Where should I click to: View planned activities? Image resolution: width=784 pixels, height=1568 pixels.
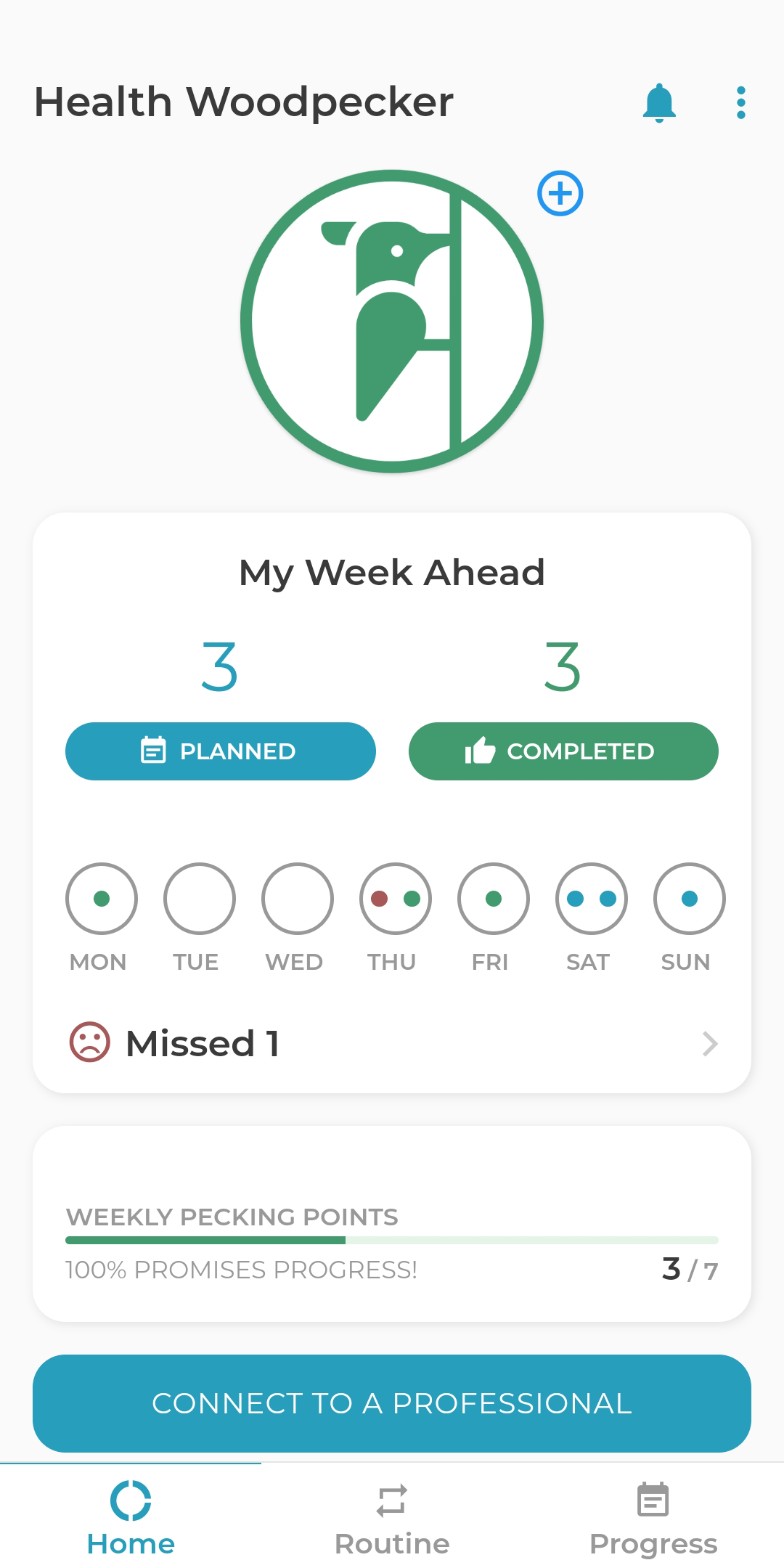pos(220,751)
